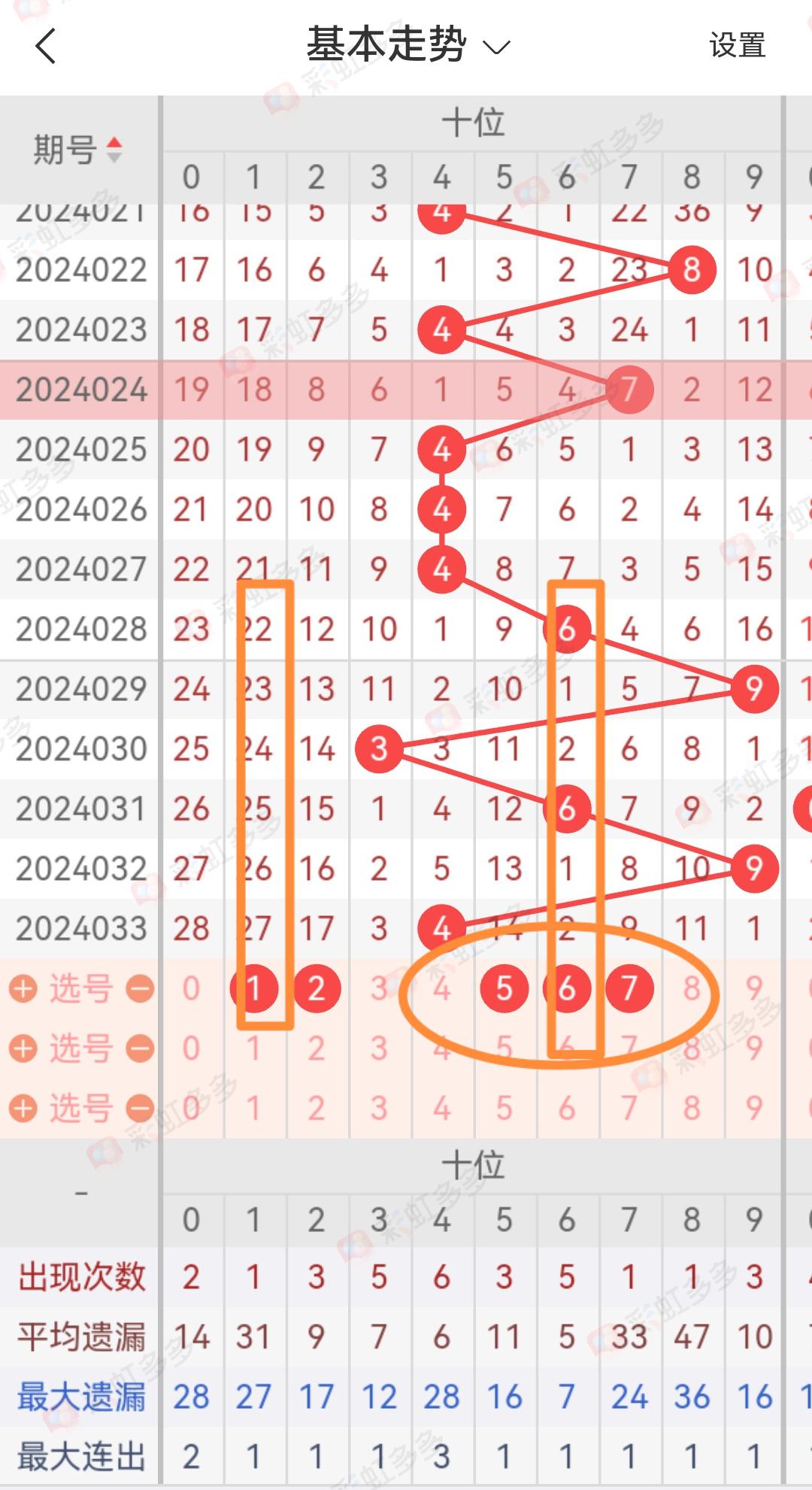Select number 8 in the bottom 选号 row

pyautogui.click(x=692, y=1108)
